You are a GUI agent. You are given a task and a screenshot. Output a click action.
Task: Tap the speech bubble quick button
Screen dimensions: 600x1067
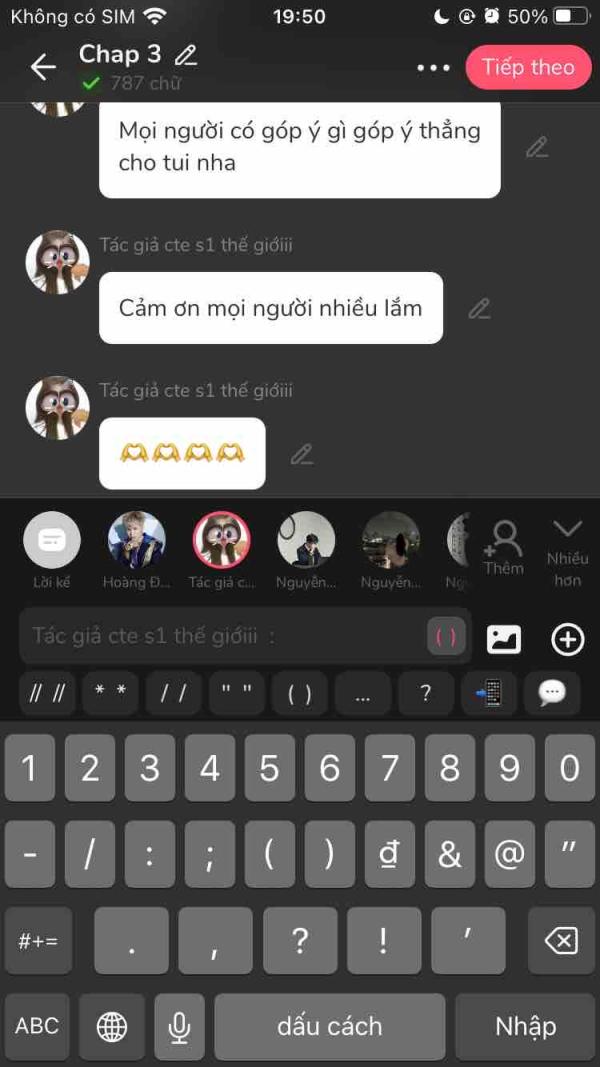[552, 693]
